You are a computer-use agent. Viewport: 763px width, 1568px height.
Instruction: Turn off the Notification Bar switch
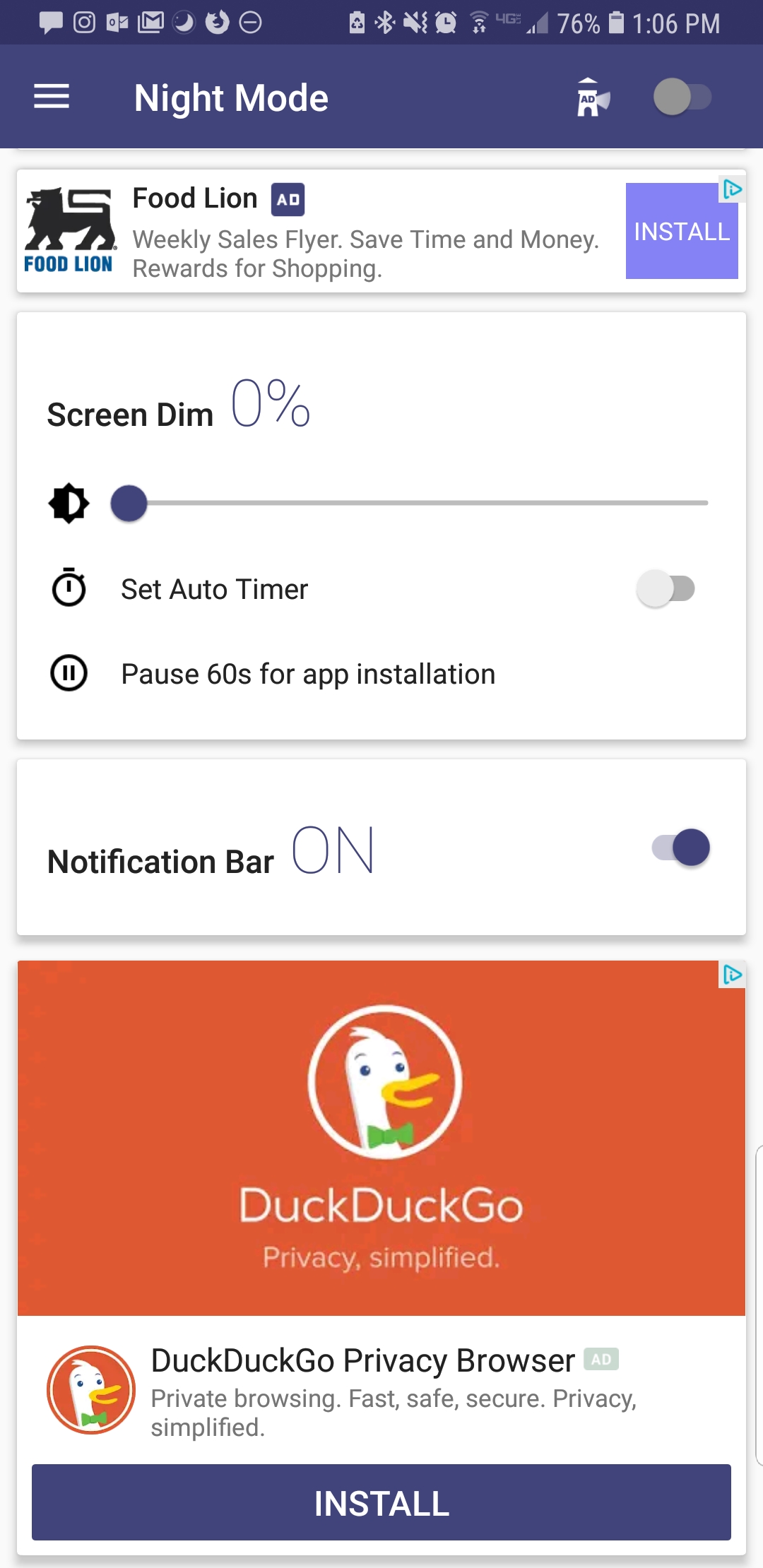[x=677, y=847]
